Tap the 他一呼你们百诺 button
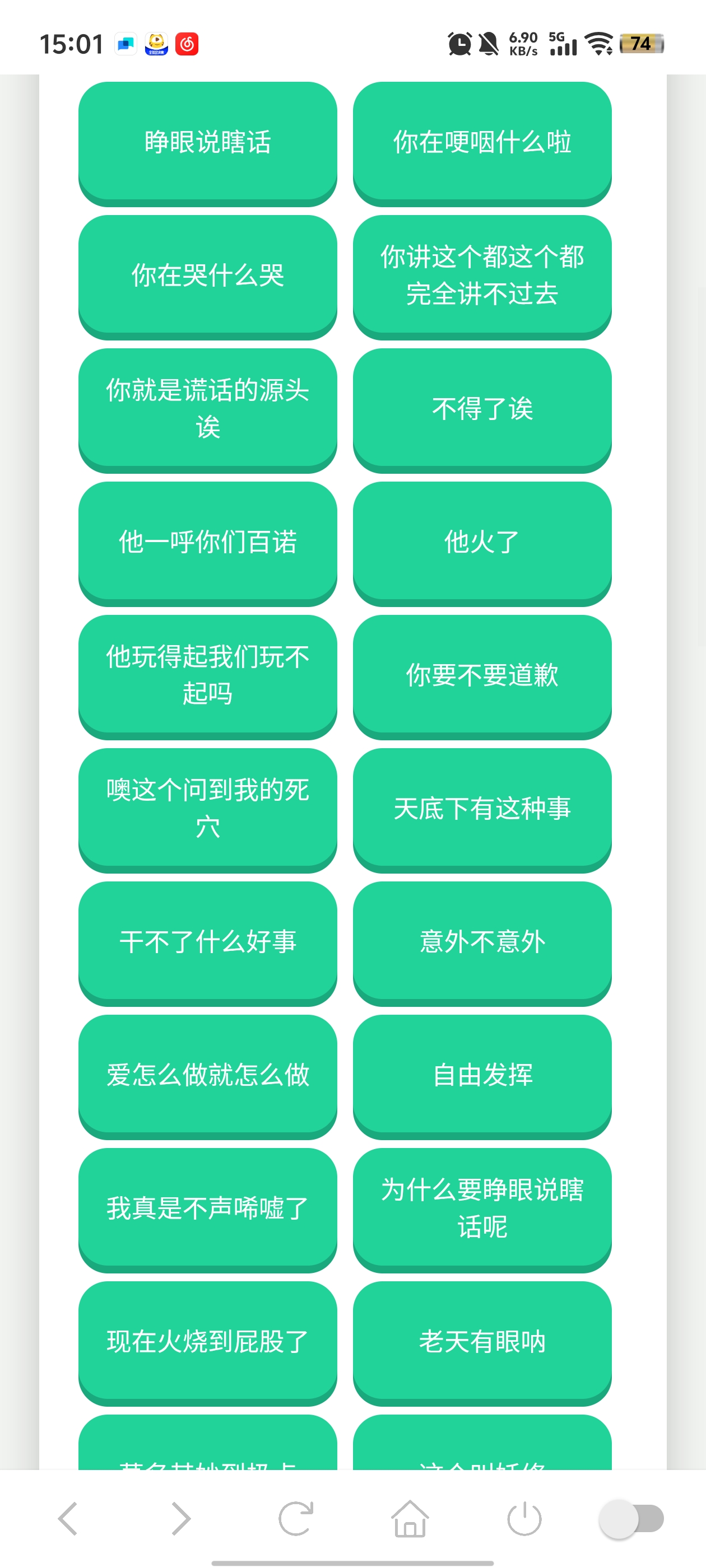Screen dimensions: 706x1568 point(207,542)
